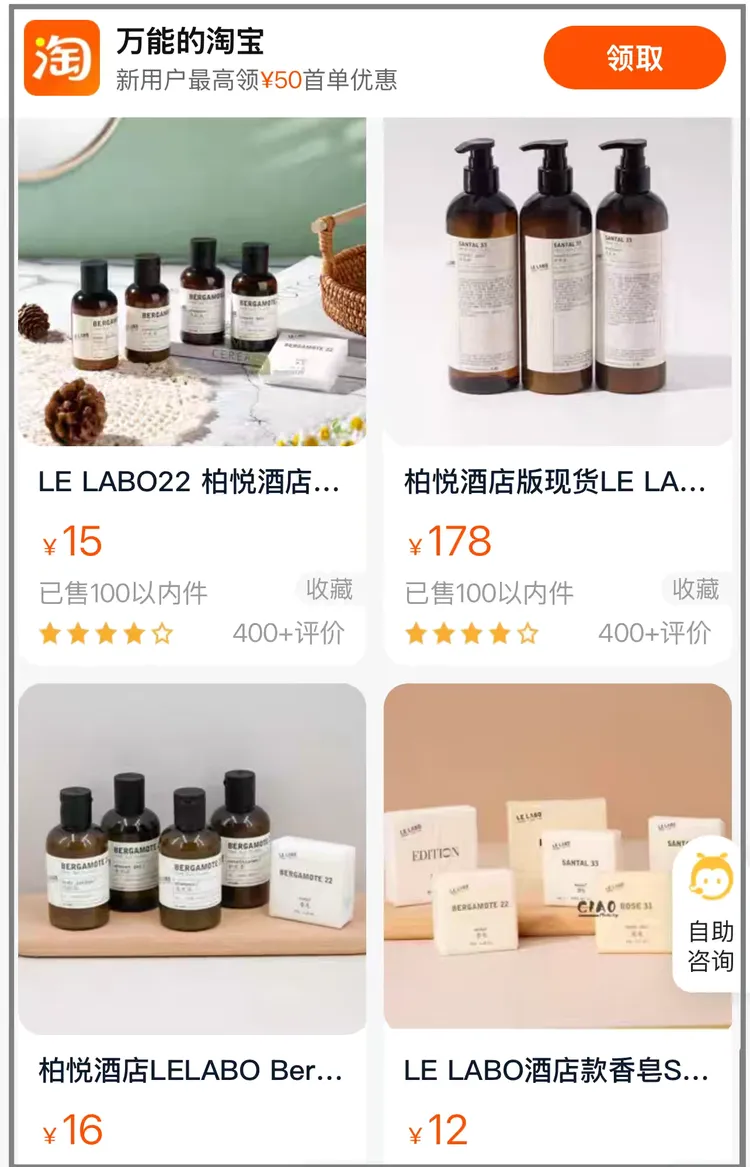Tap 收藏 on the ¥15 item
Screen dimensions: 750x1167
(329, 590)
